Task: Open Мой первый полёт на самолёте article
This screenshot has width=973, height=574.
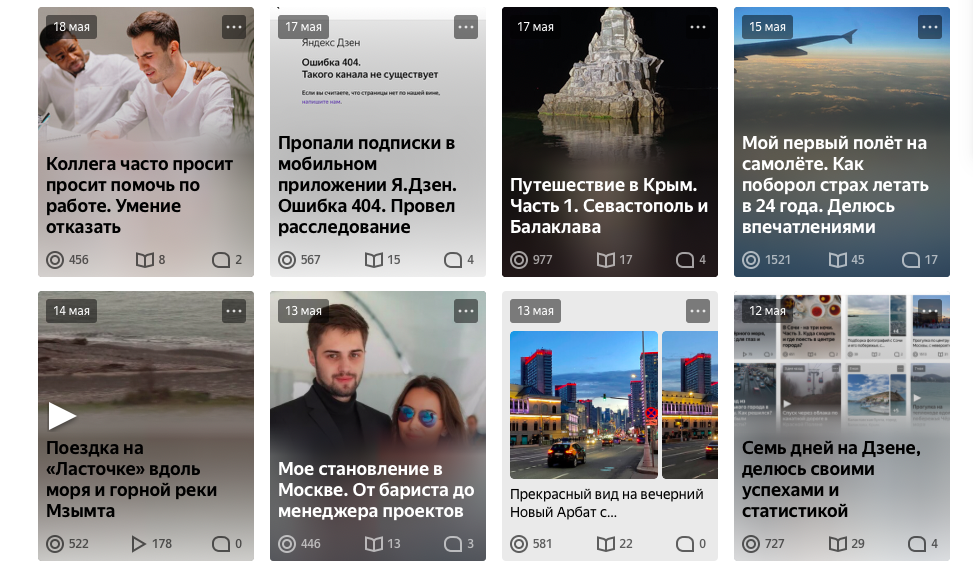Action: click(x=835, y=185)
